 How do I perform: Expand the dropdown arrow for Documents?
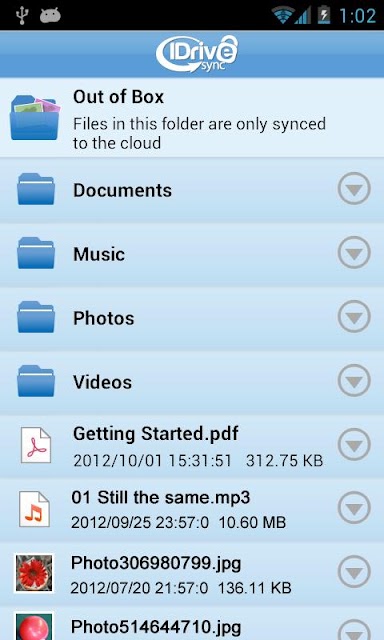click(x=354, y=188)
